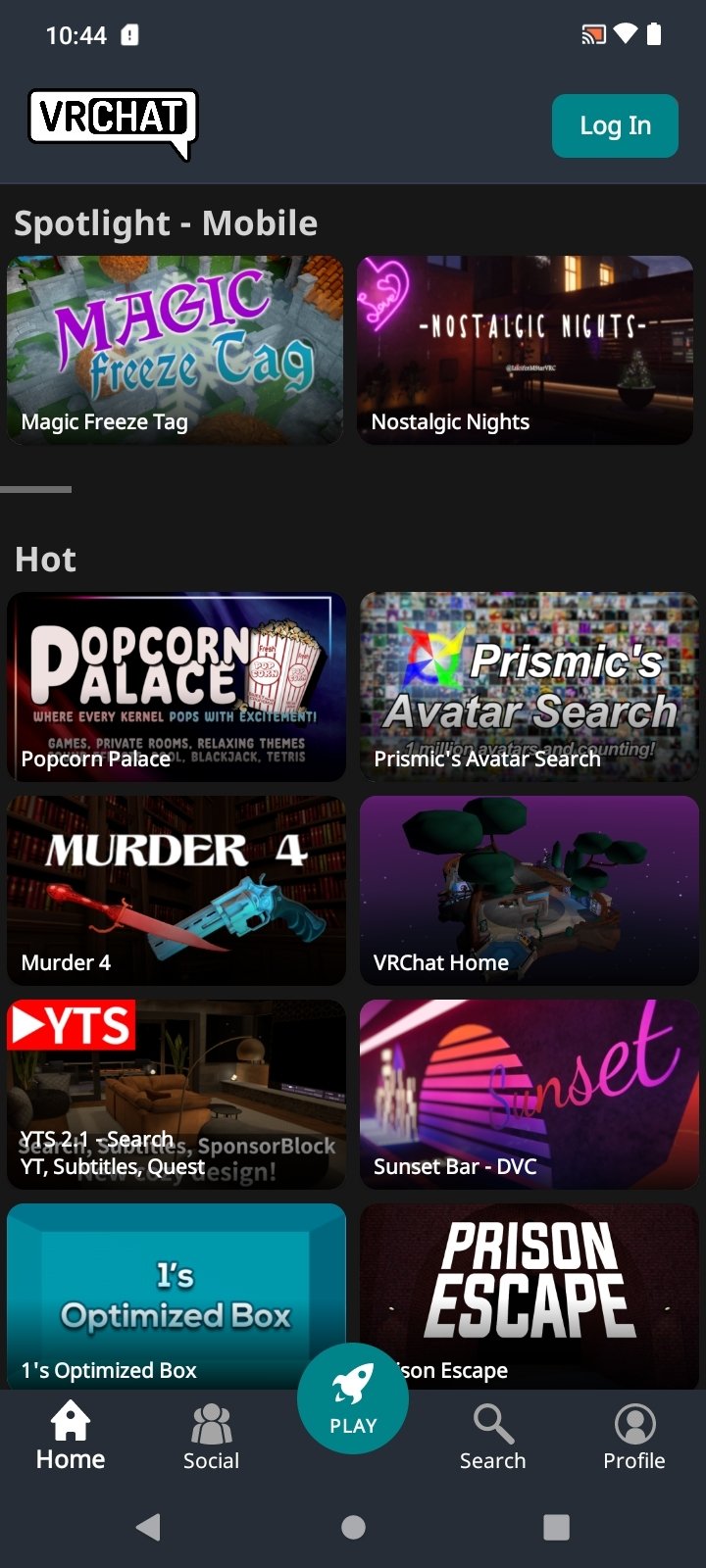Viewport: 706px width, 1568px height.
Task: Open the Prison Escape world
Action: tap(549, 1284)
